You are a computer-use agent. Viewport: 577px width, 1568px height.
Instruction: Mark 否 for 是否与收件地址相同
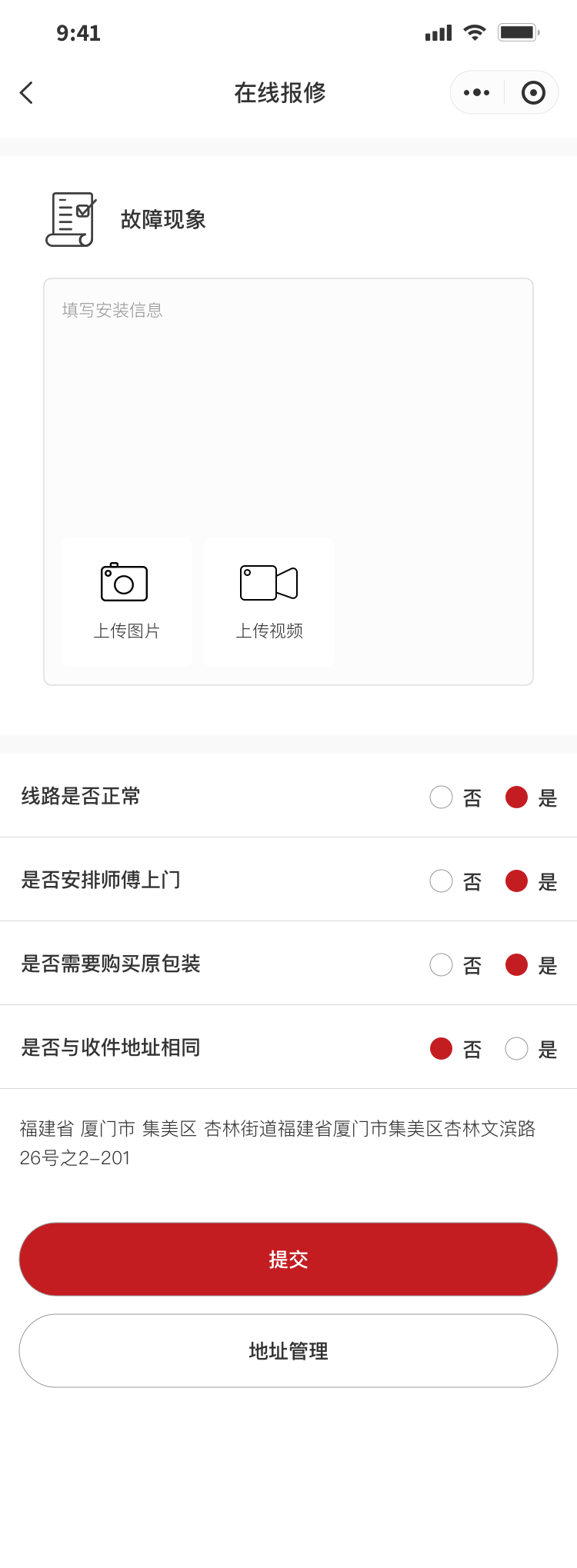point(442,1049)
